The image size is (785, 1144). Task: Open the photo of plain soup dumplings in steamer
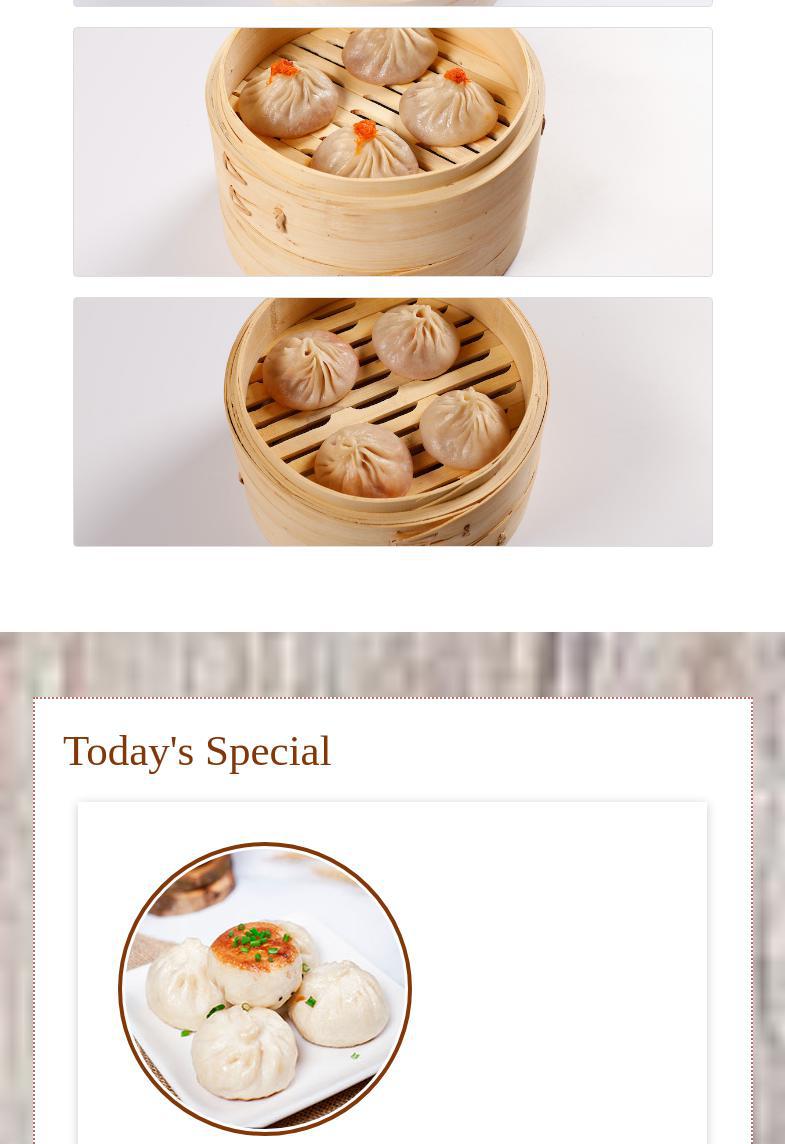click(x=392, y=421)
